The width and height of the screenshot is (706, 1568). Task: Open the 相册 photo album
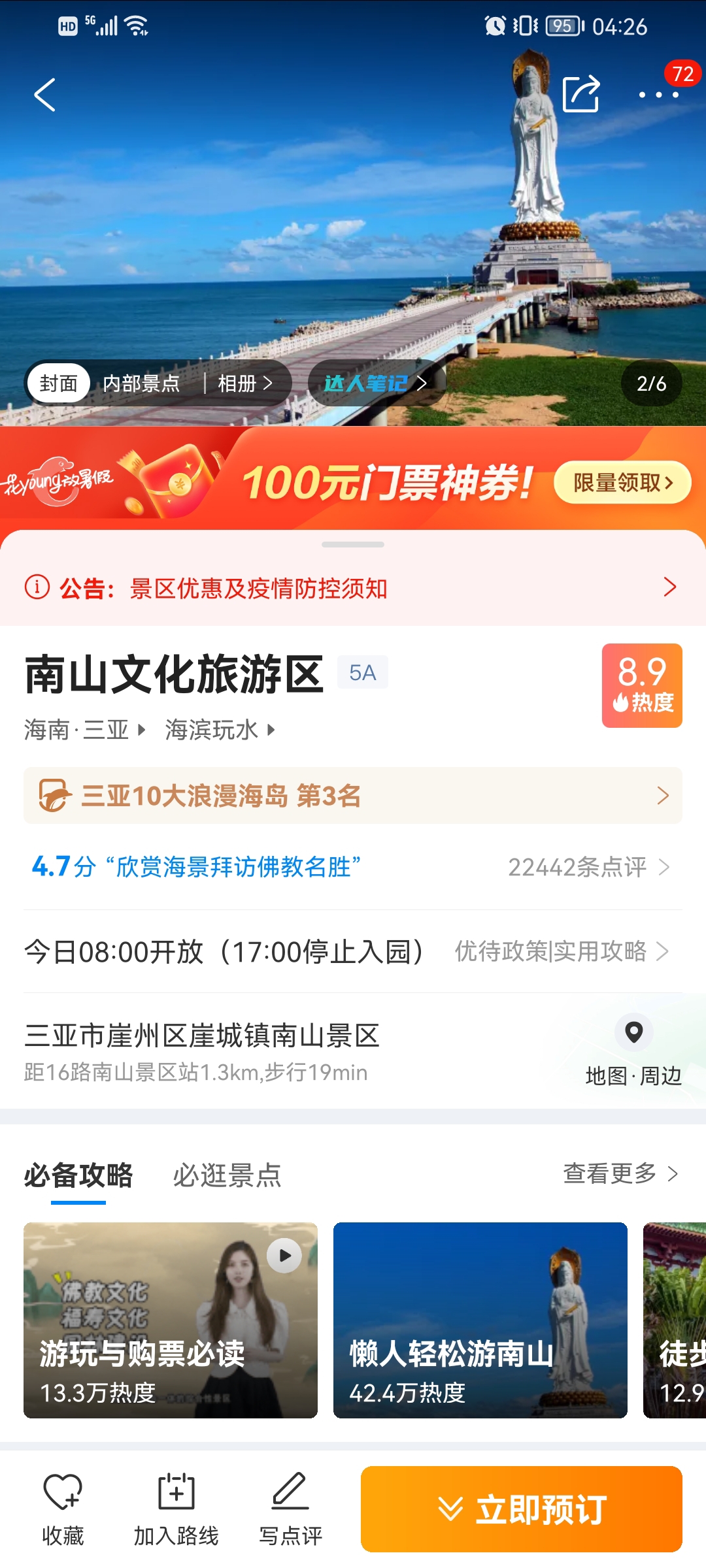coord(244,384)
